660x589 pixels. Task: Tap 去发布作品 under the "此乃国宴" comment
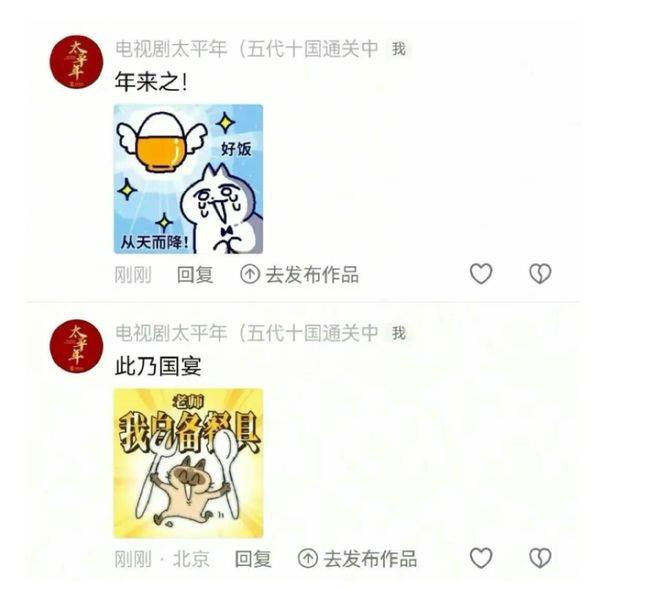pos(357,559)
